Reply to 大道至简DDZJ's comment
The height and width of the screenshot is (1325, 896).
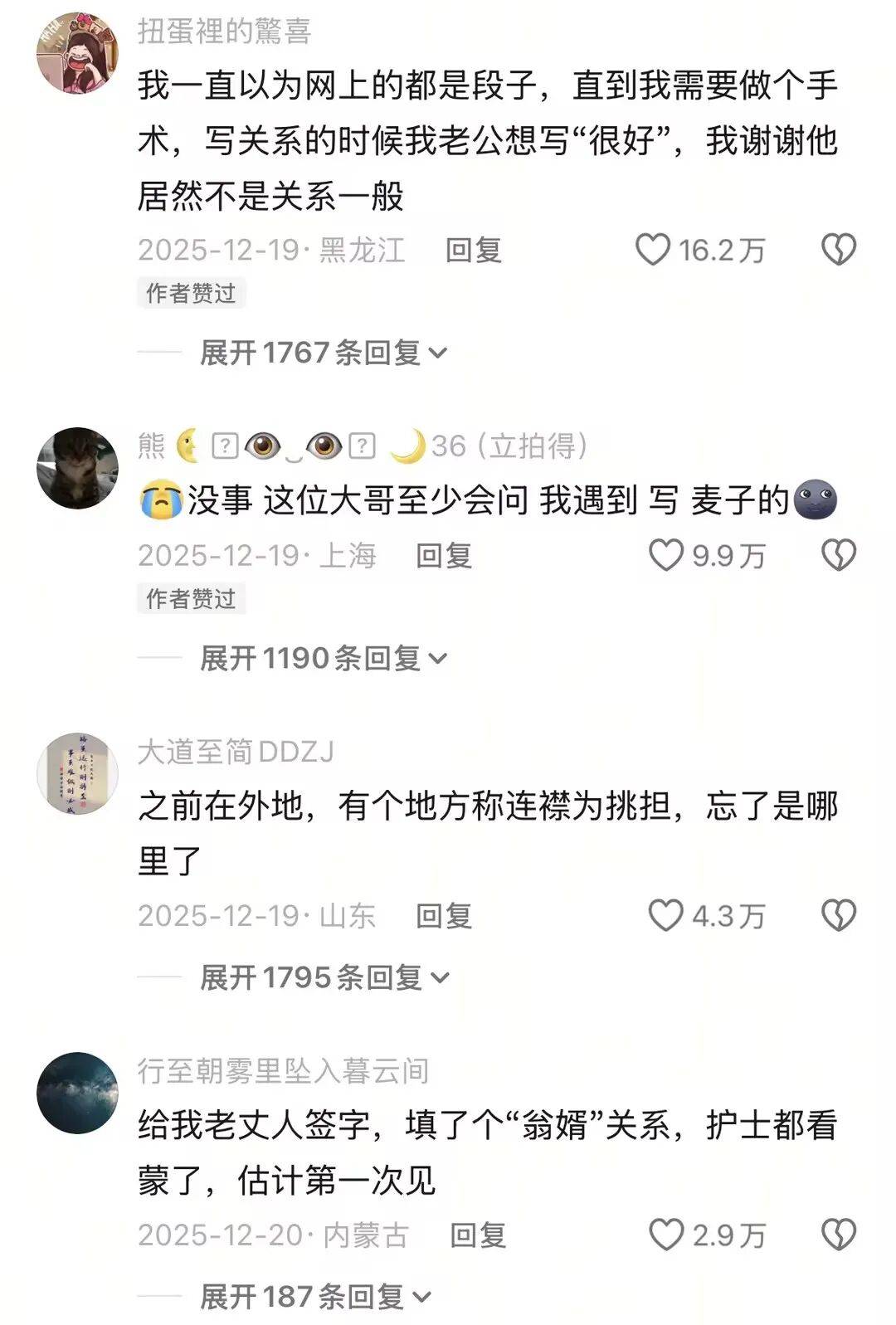point(444,916)
